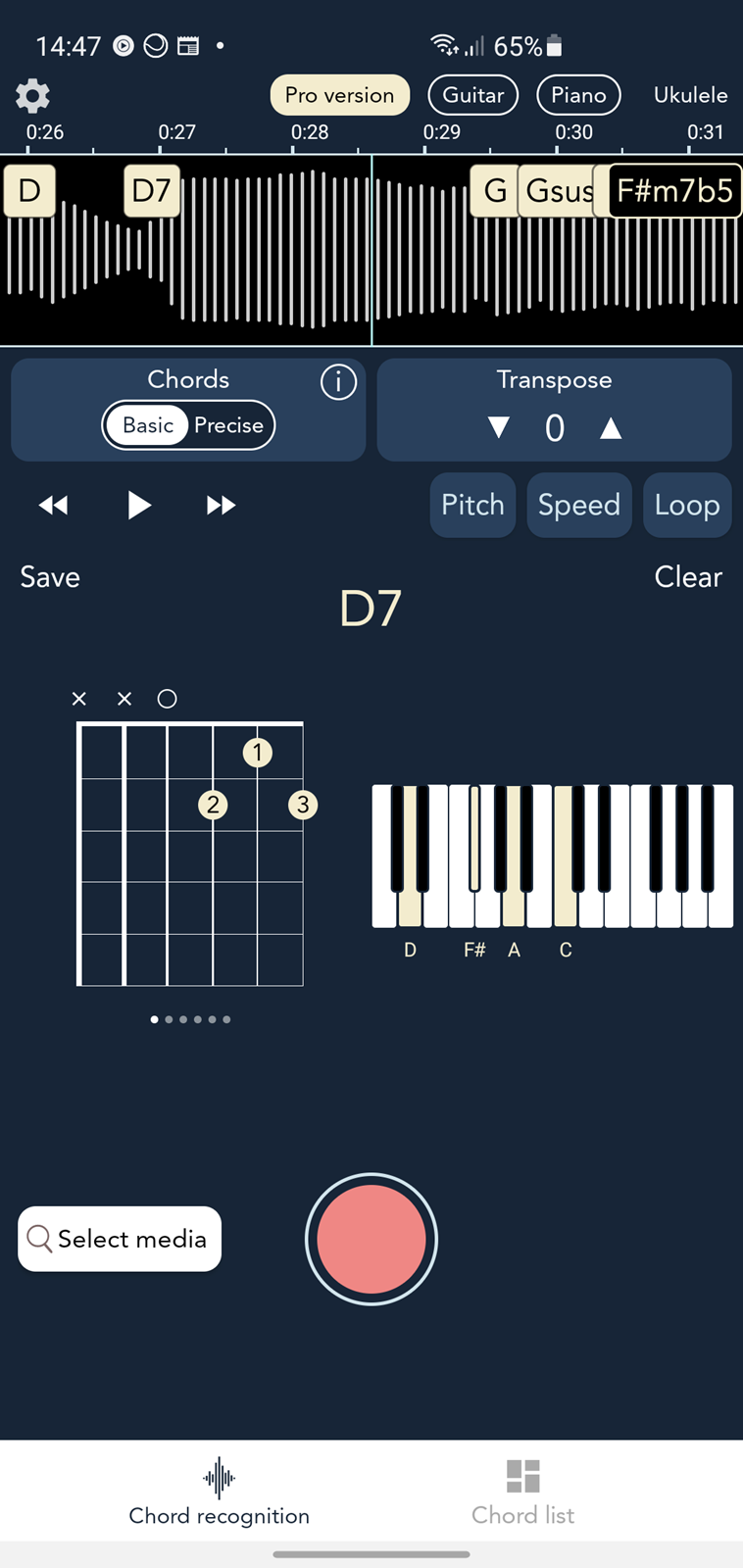743x1568 pixels.
Task: Open the Speed option
Action: pos(579,505)
